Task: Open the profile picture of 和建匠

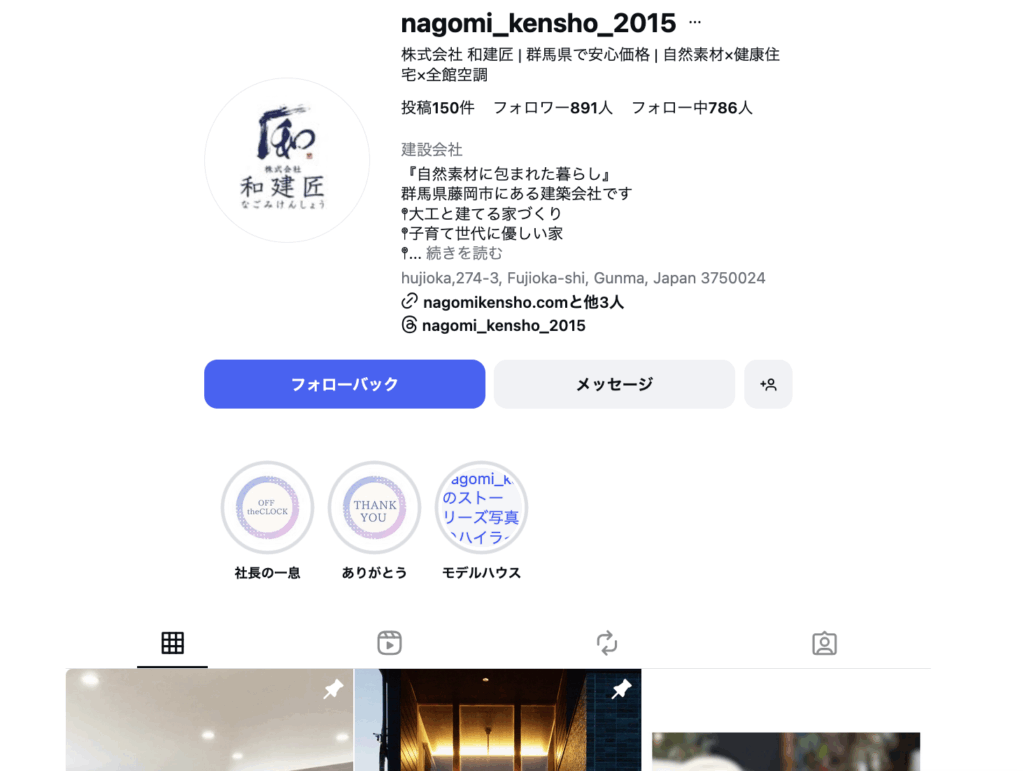Action: click(287, 160)
